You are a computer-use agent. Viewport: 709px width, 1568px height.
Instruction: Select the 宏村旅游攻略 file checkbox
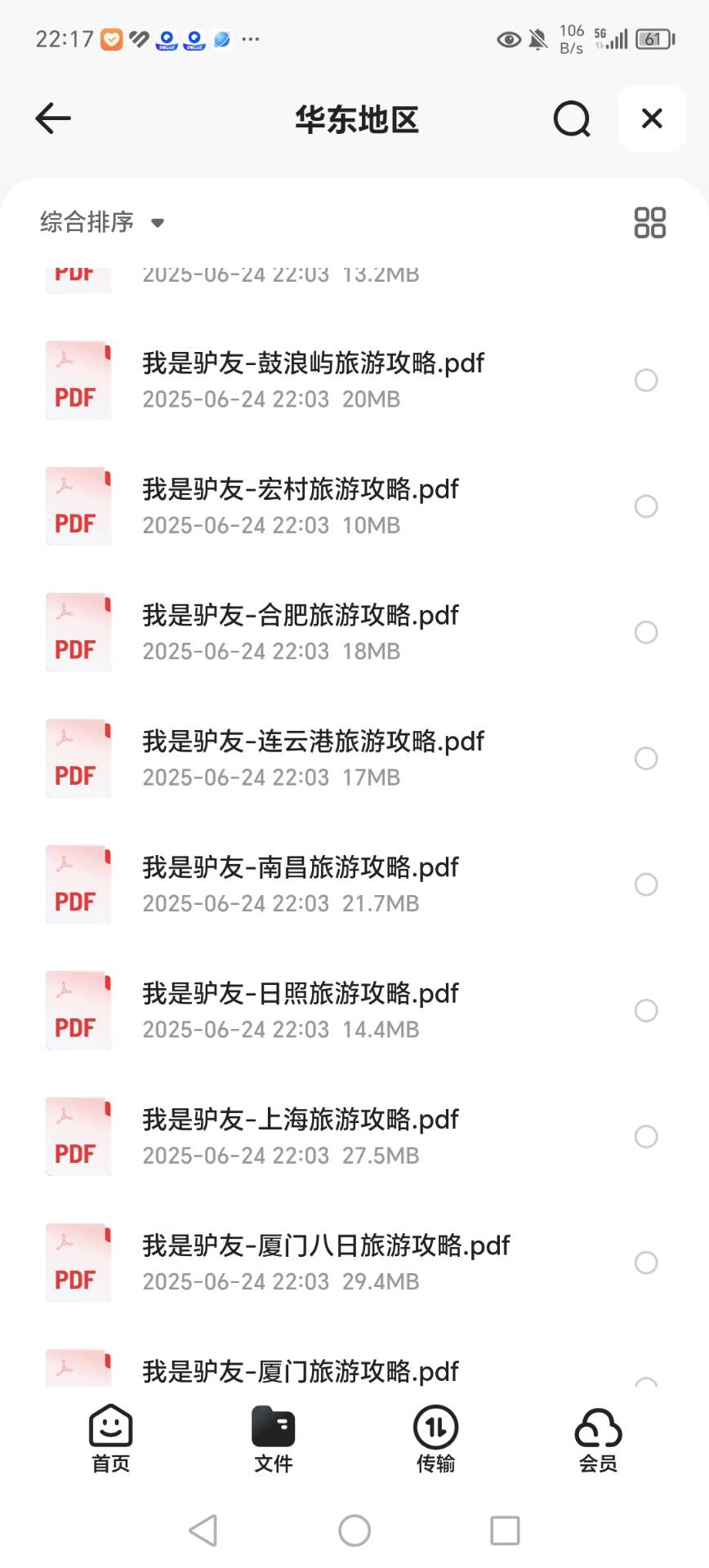click(x=645, y=506)
